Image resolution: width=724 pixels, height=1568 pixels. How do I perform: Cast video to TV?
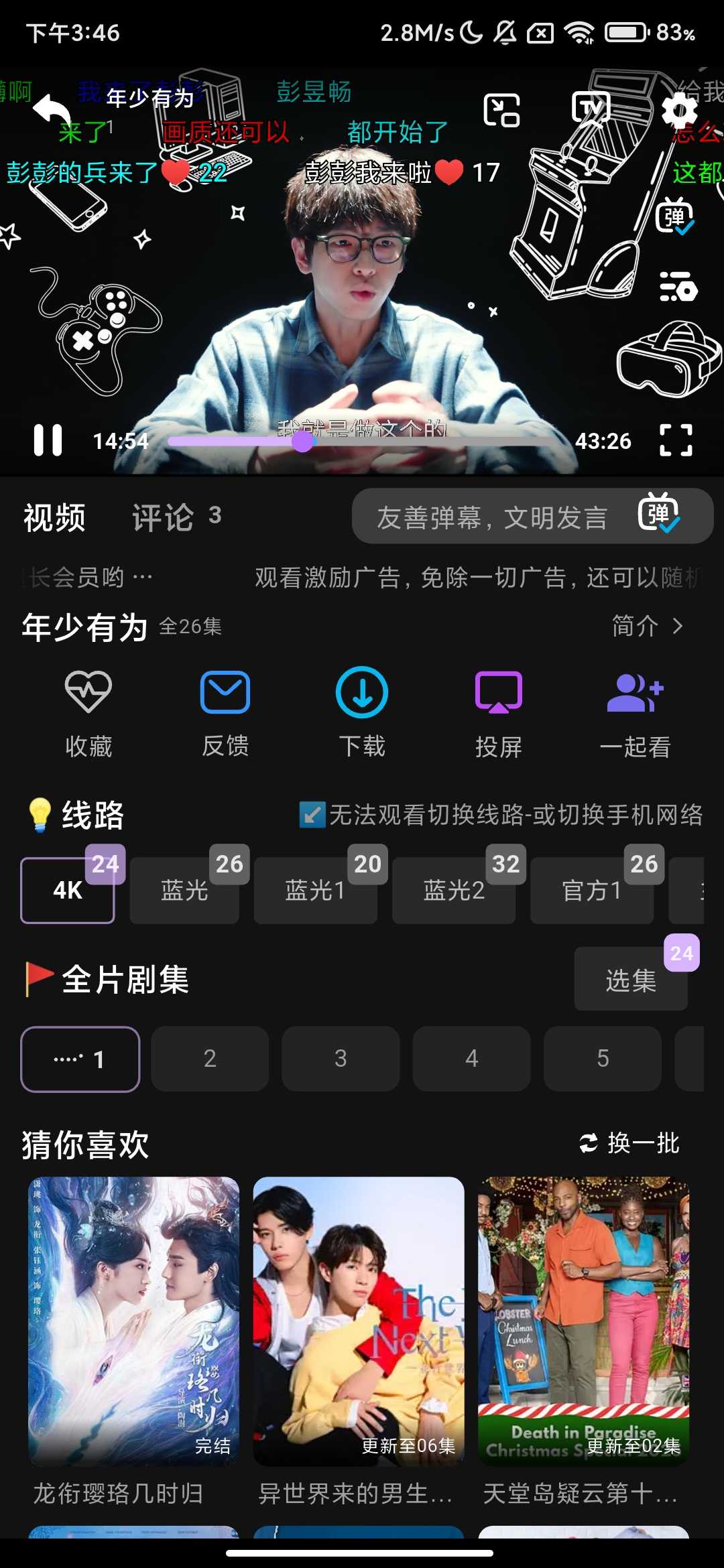click(591, 107)
